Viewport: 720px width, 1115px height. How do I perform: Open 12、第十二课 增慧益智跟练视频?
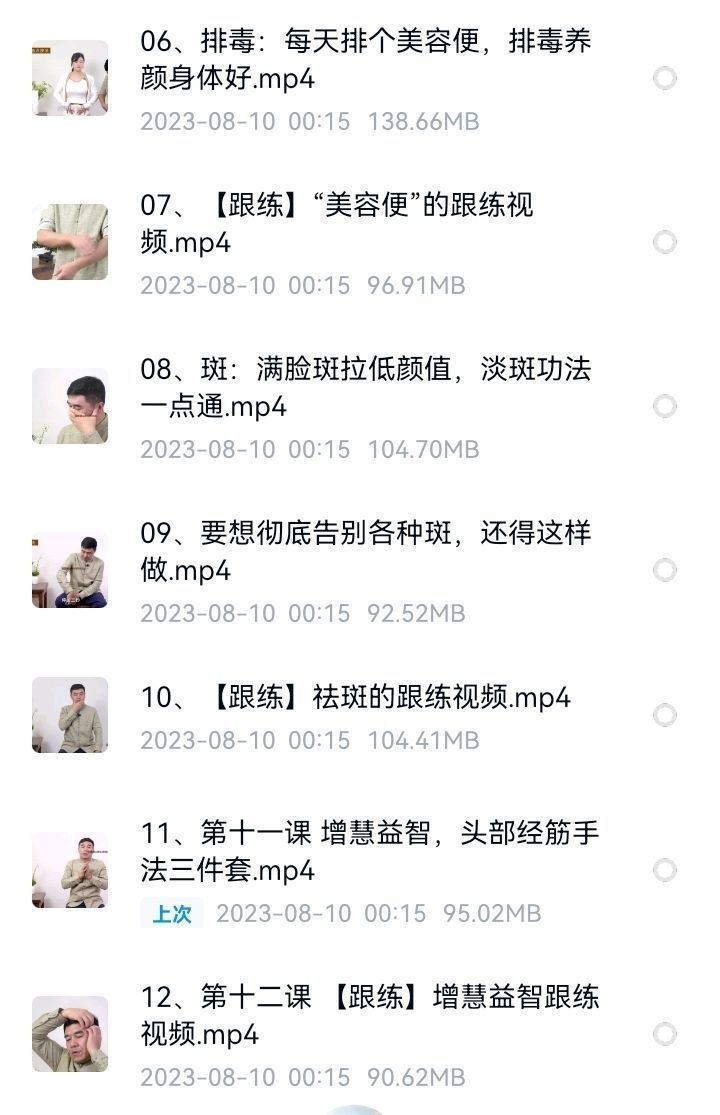coord(369,1015)
